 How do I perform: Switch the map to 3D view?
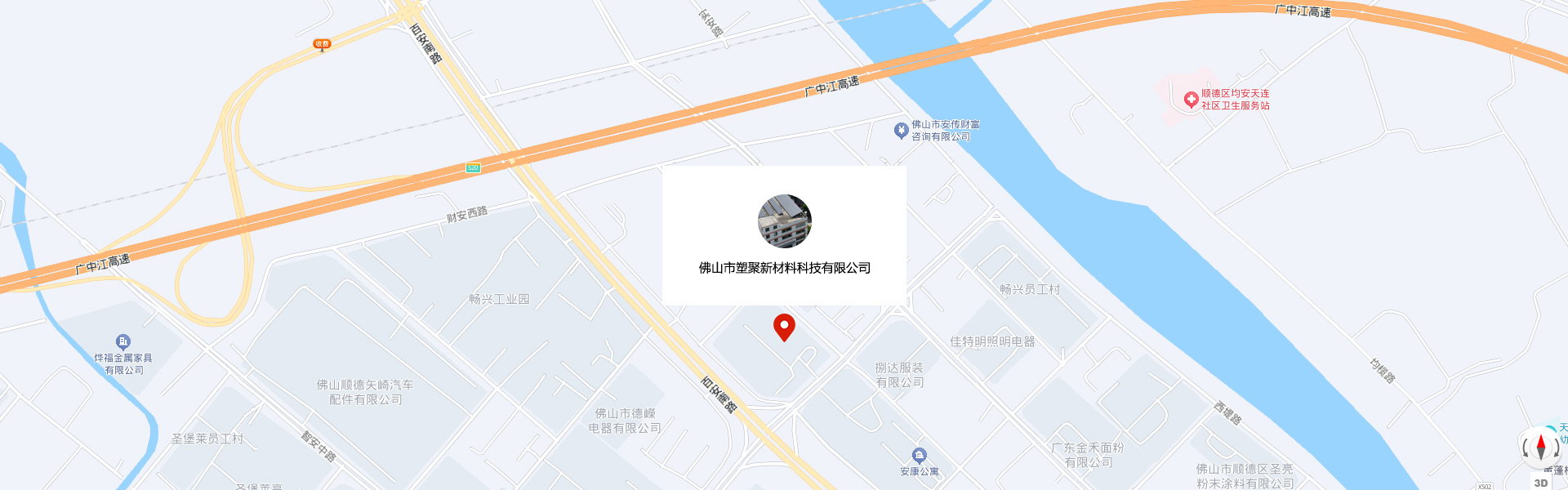pyautogui.click(x=1541, y=483)
